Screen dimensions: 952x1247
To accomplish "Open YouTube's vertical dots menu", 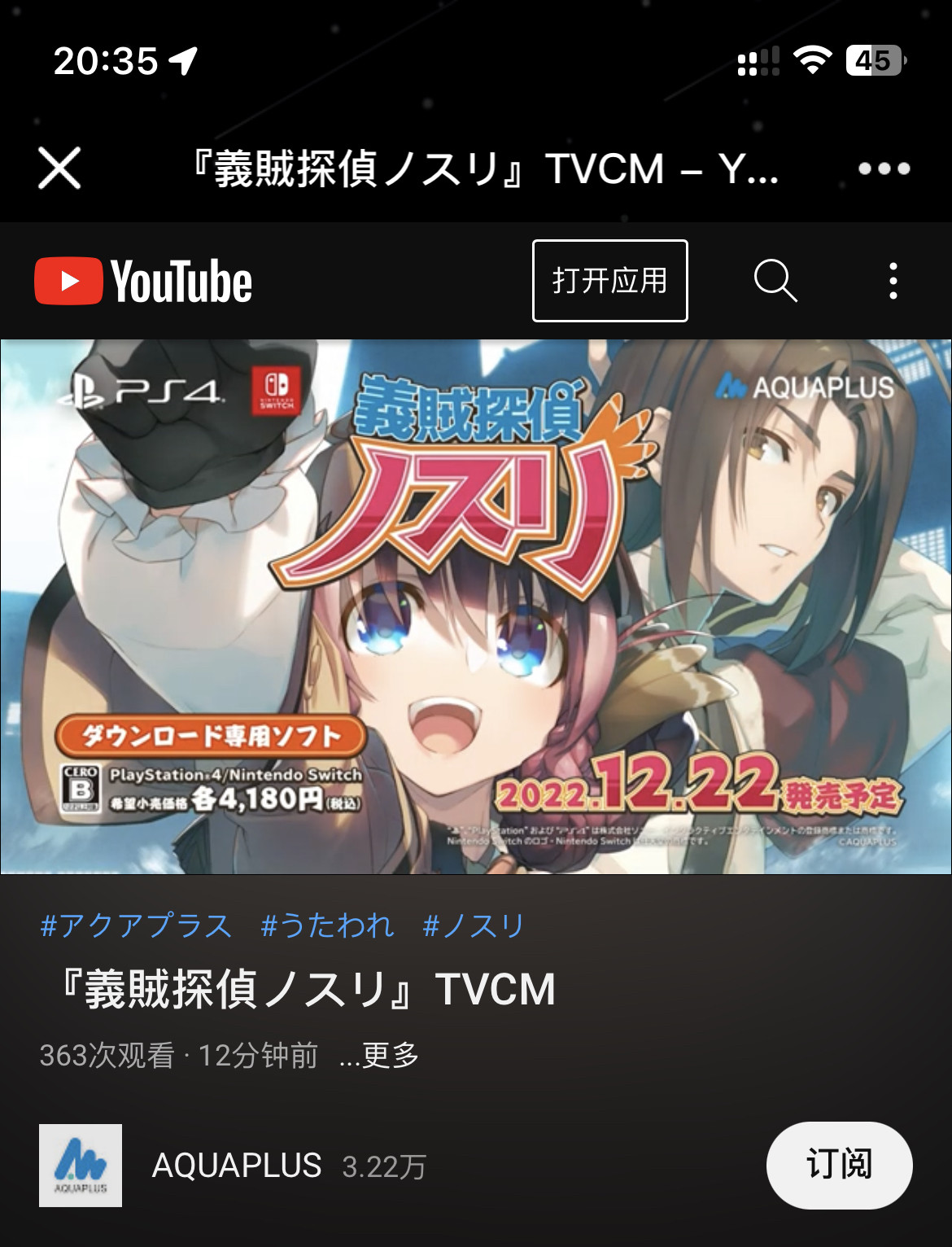I will point(893,281).
